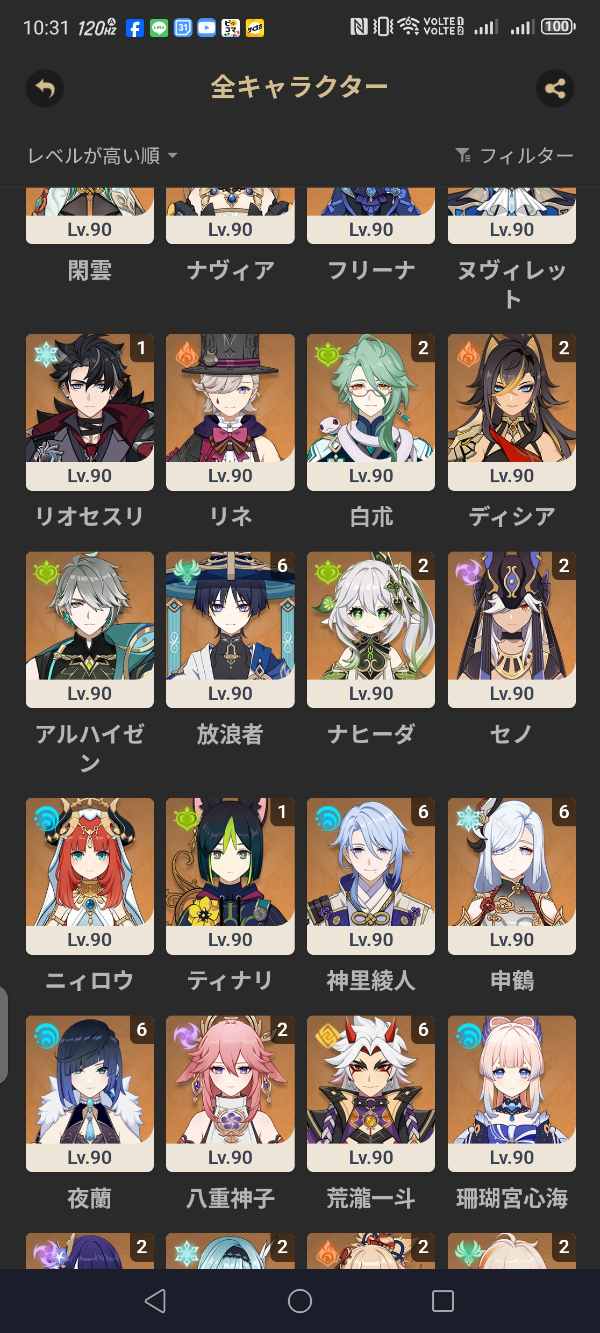Open アルハイゼン's character card
The height and width of the screenshot is (1333, 600).
point(90,630)
